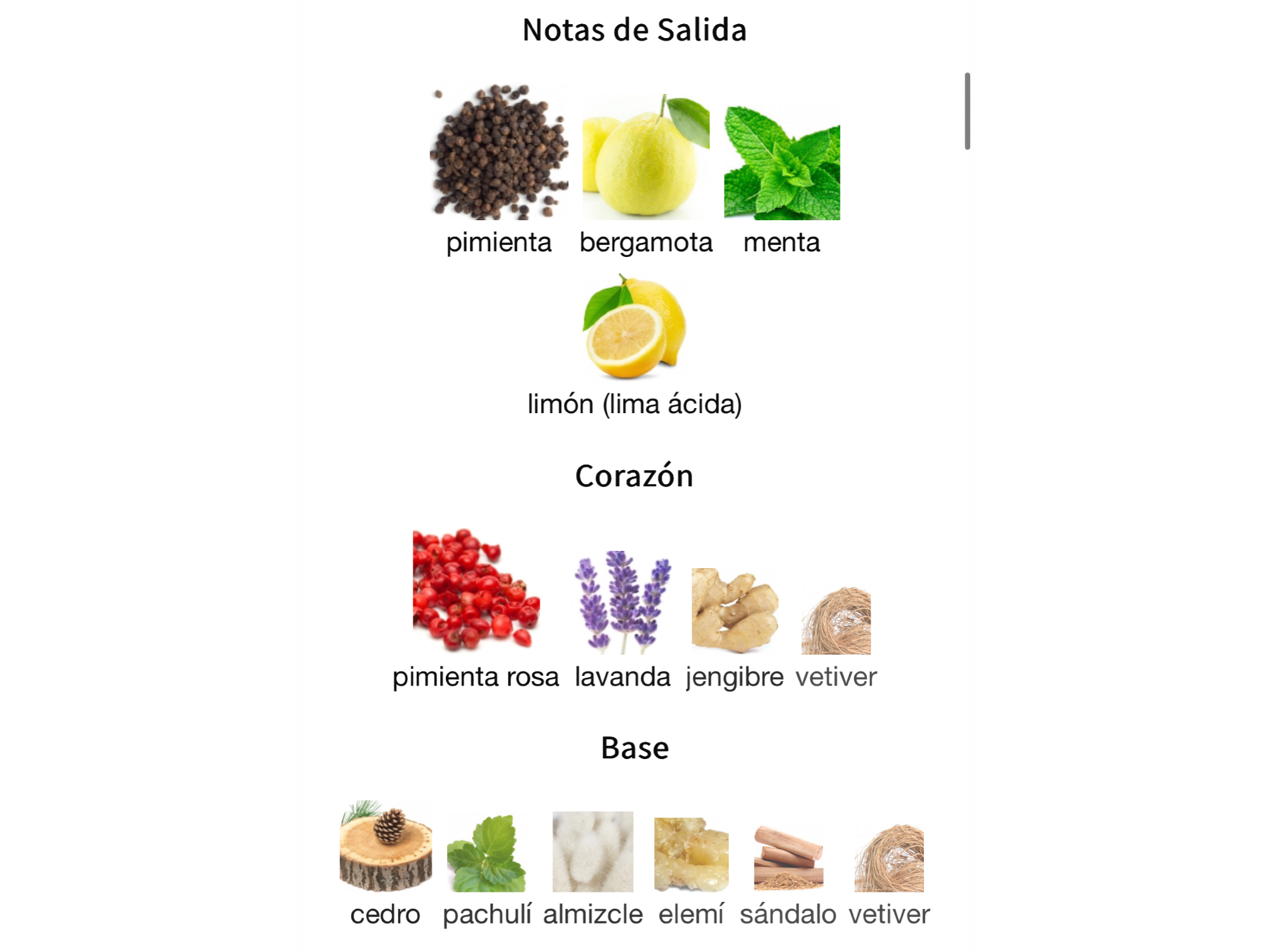Open the elemí note
This screenshot has height=952, width=1270.
point(691,854)
